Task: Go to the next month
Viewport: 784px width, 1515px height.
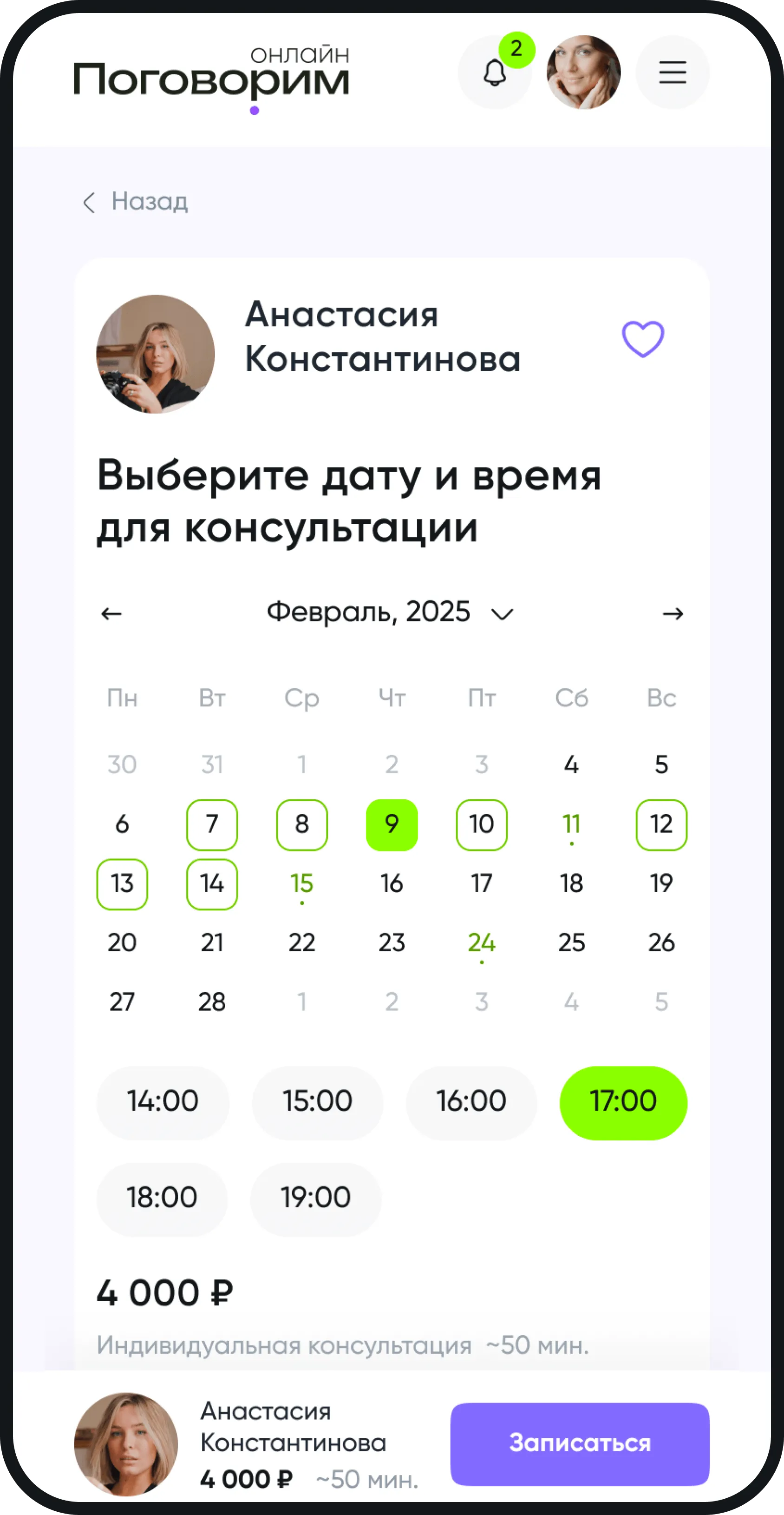Action: [x=673, y=613]
